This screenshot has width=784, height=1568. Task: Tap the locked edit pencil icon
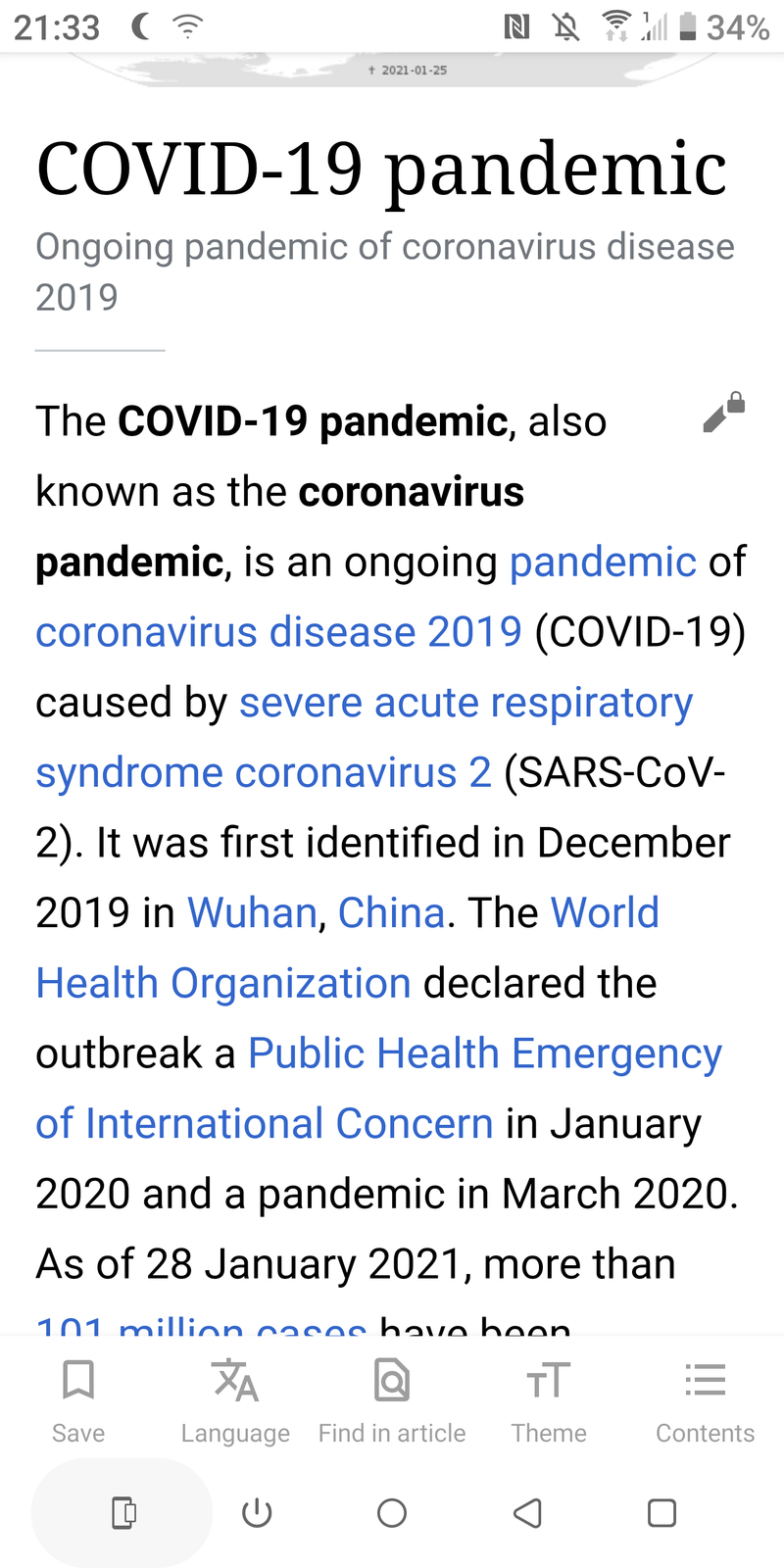724,413
